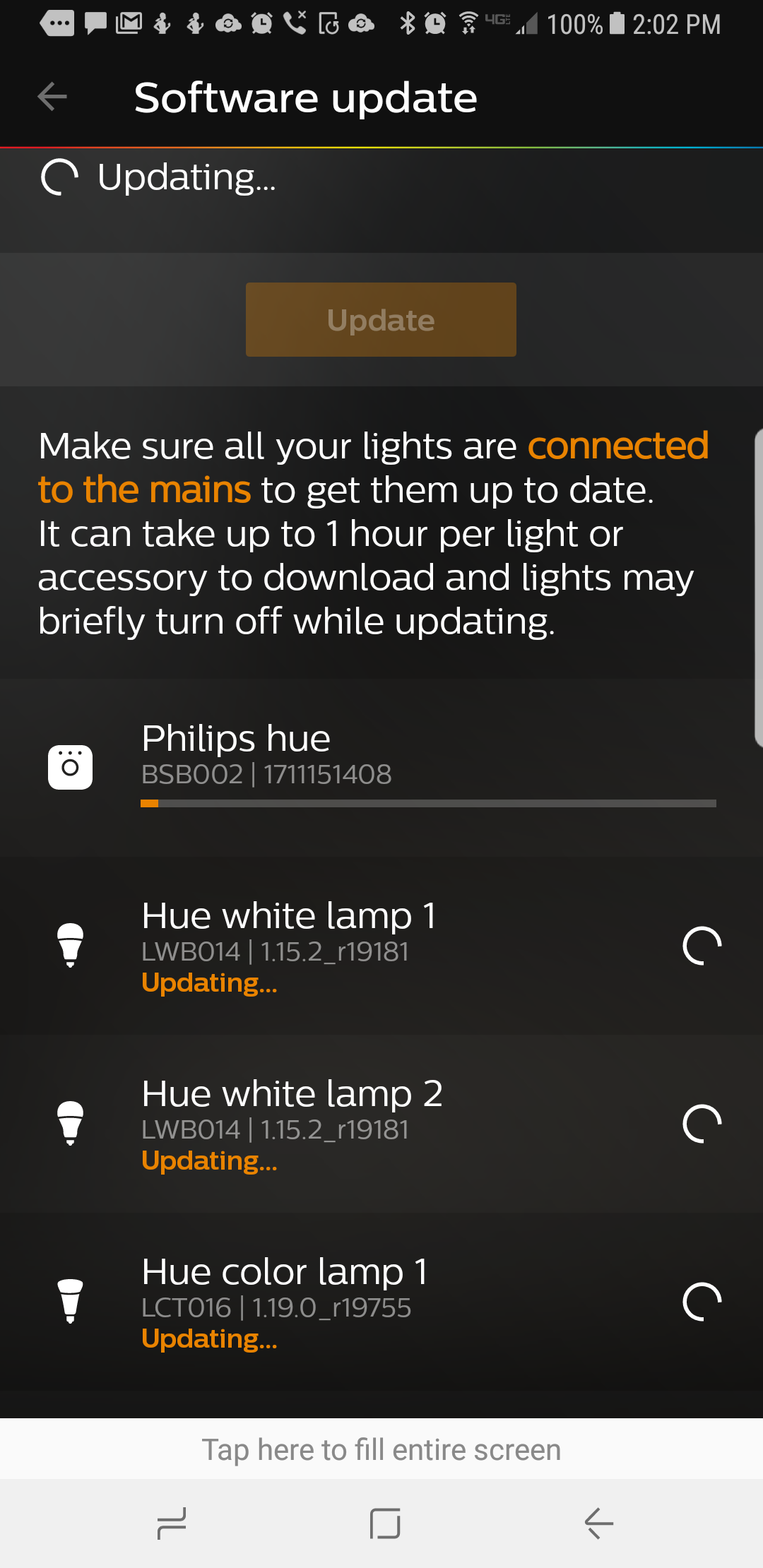The height and width of the screenshot is (1568, 763).
Task: Tap here to fill entire screen
Action: coord(381,1449)
